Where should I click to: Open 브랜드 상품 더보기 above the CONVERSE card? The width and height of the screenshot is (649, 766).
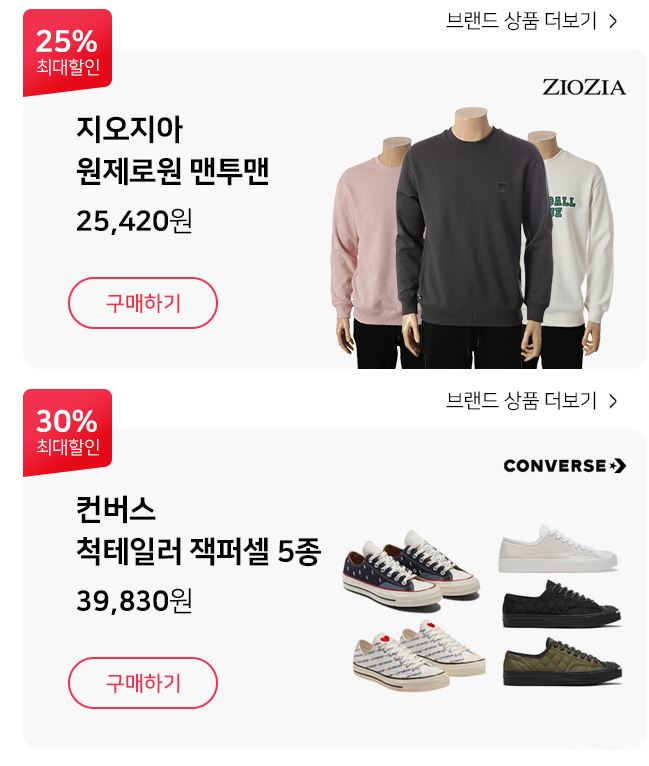click(532, 401)
